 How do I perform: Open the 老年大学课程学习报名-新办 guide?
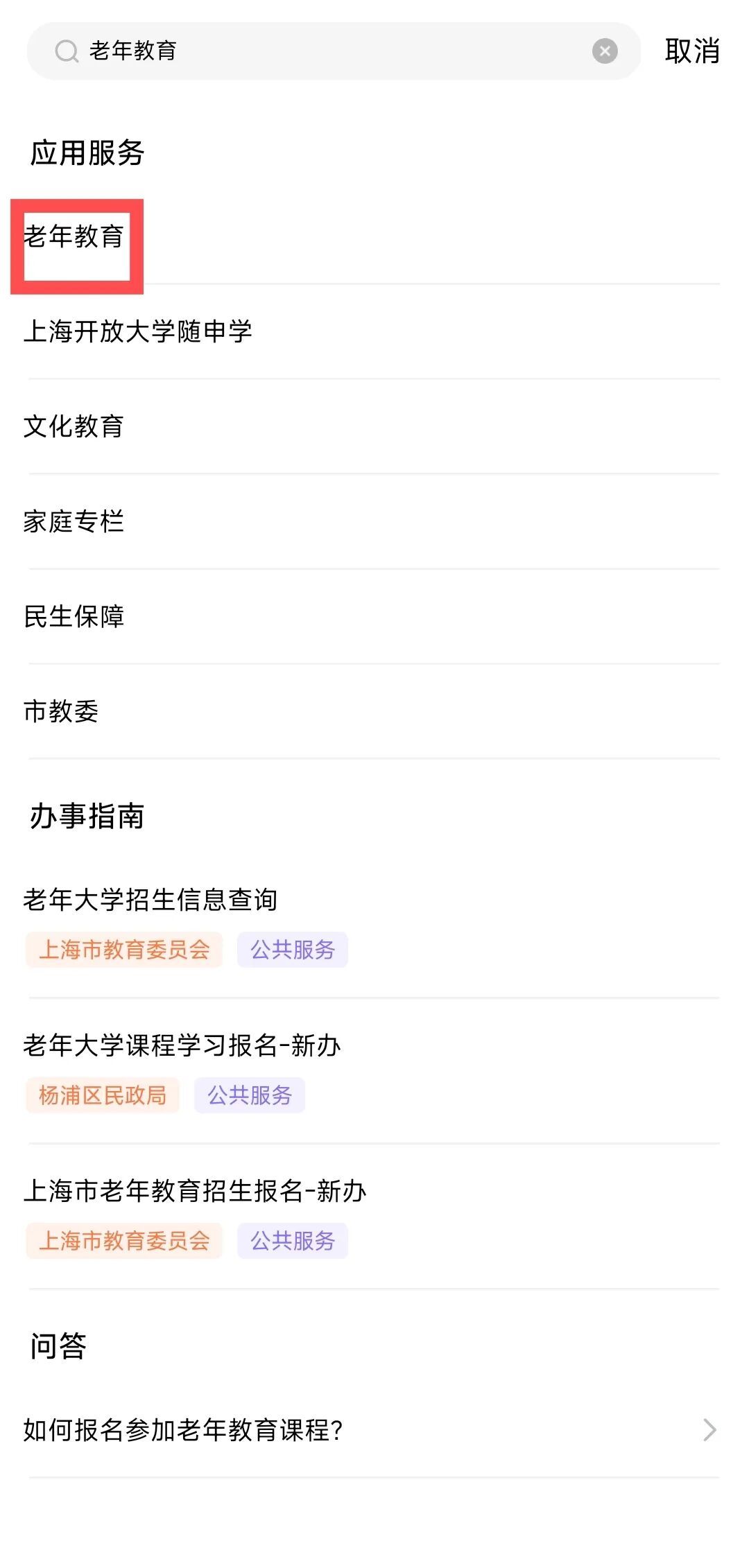[x=182, y=1045]
